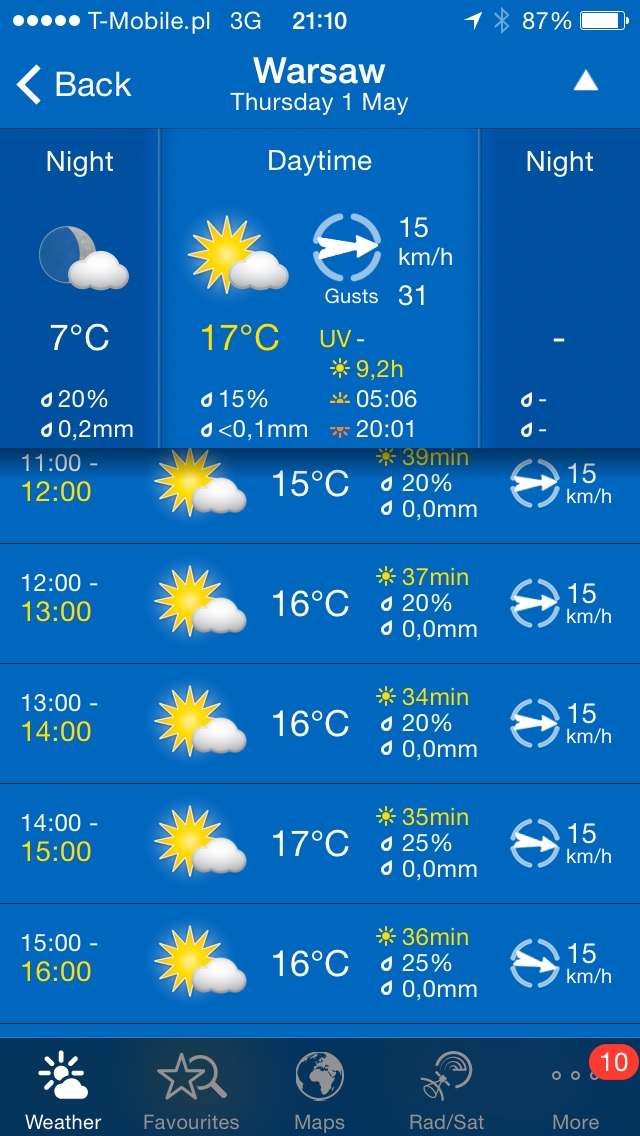Open the 12:00 - 13:00 hourly row
Image resolution: width=640 pixels, height=1136 pixels.
(x=320, y=604)
